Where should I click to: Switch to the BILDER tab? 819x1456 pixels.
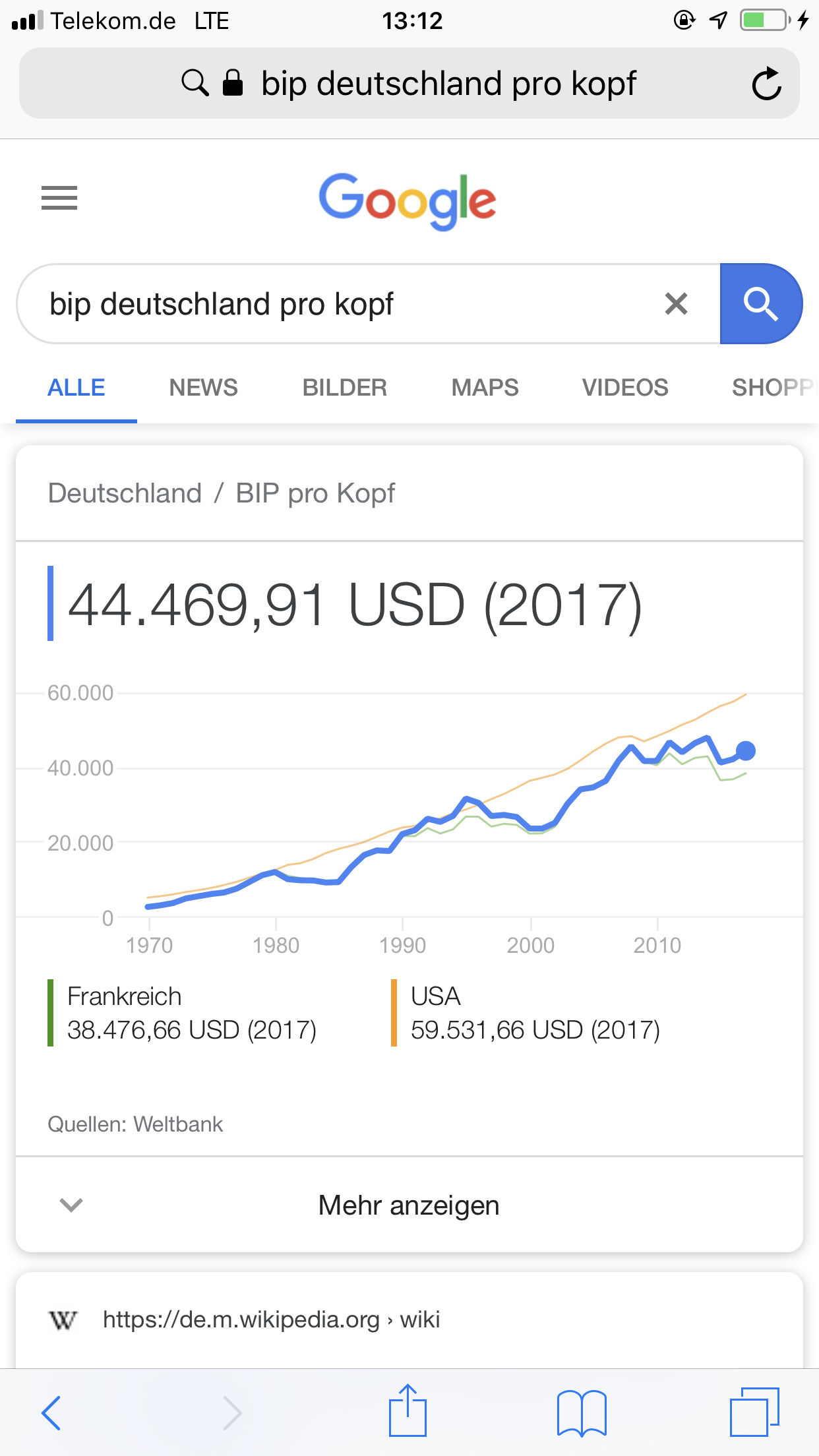pos(344,388)
